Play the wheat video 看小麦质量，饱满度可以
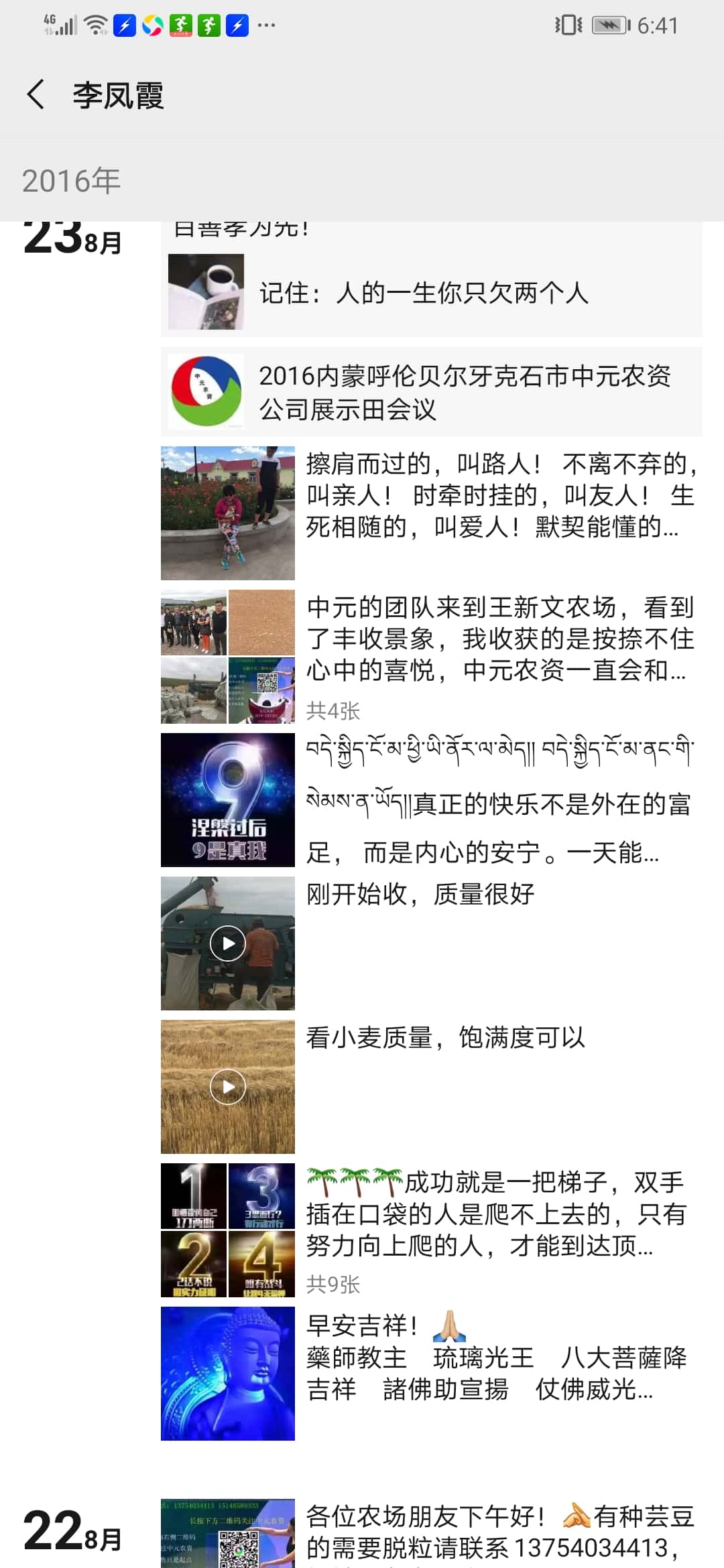This screenshot has height=1568, width=724. pyautogui.click(x=228, y=1087)
